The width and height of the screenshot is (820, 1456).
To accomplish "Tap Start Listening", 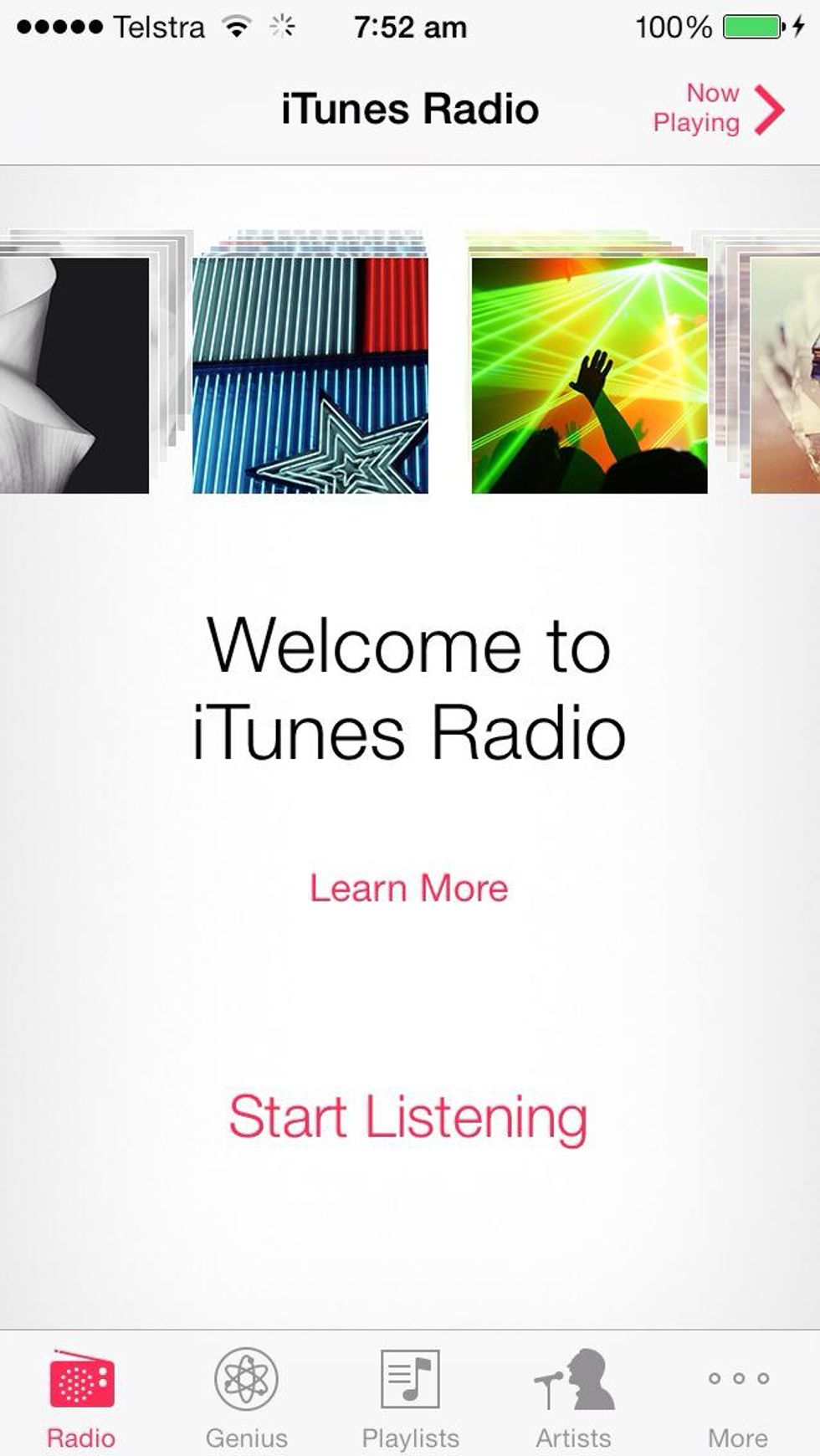I will click(408, 1117).
